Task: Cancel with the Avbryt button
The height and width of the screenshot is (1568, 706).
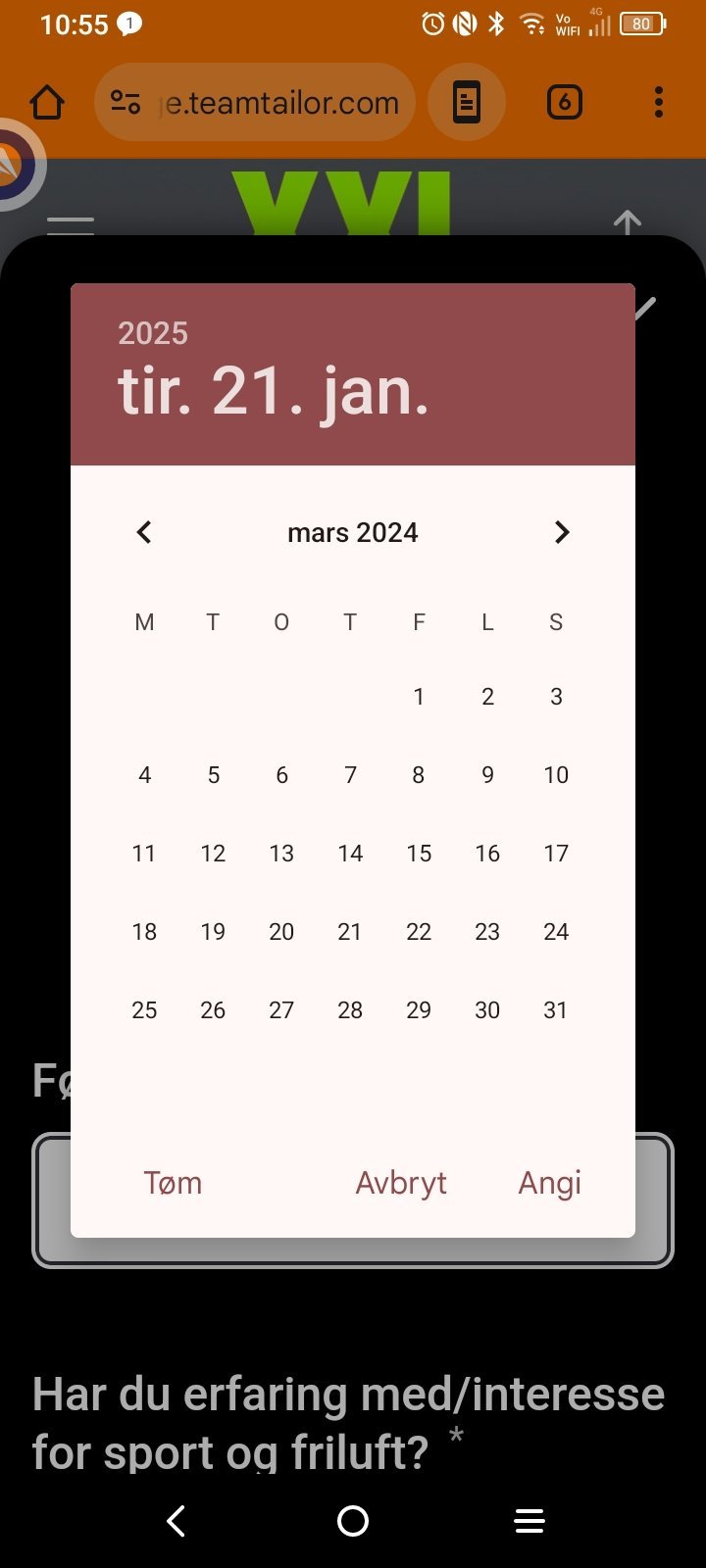Action: point(401,1183)
